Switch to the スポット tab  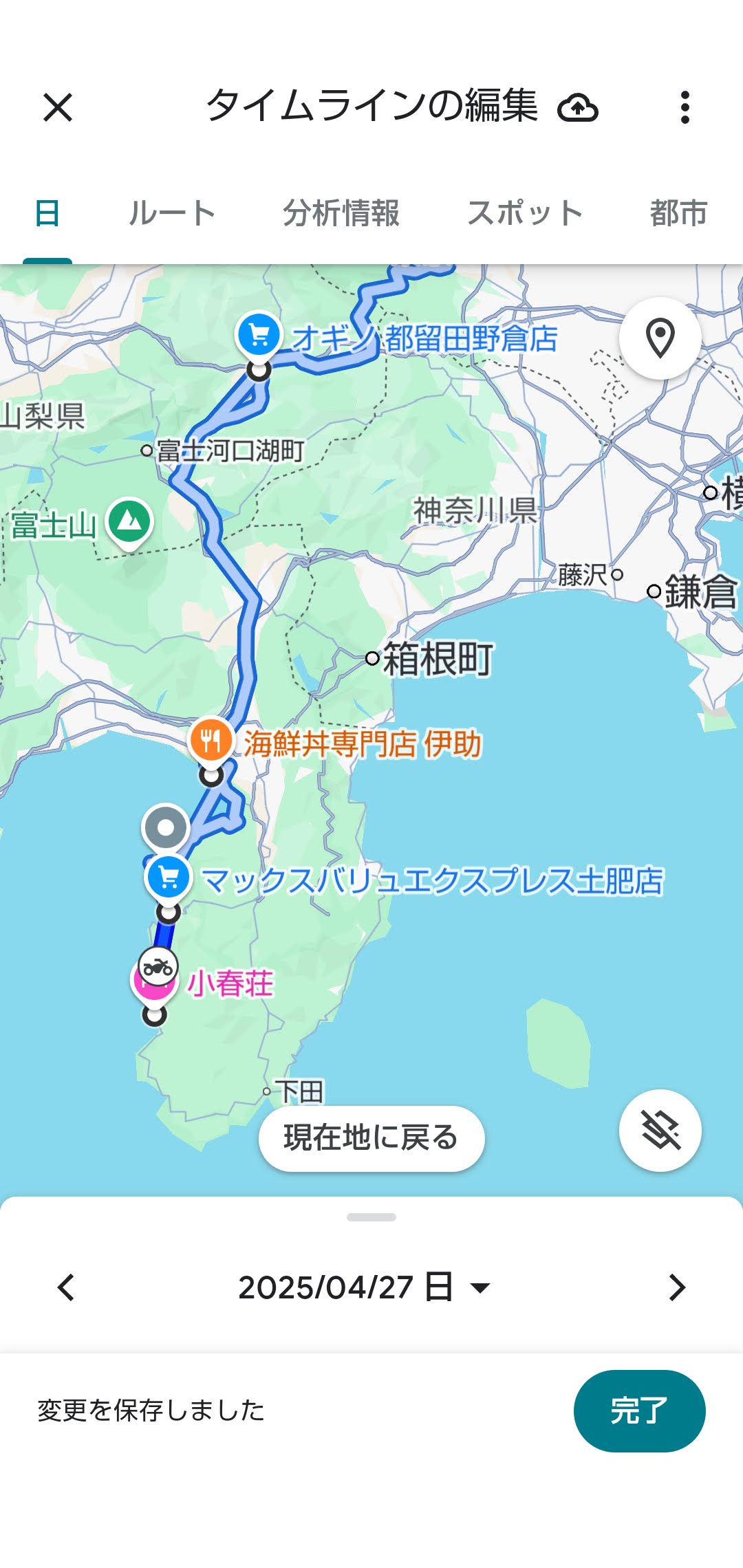coord(525,213)
